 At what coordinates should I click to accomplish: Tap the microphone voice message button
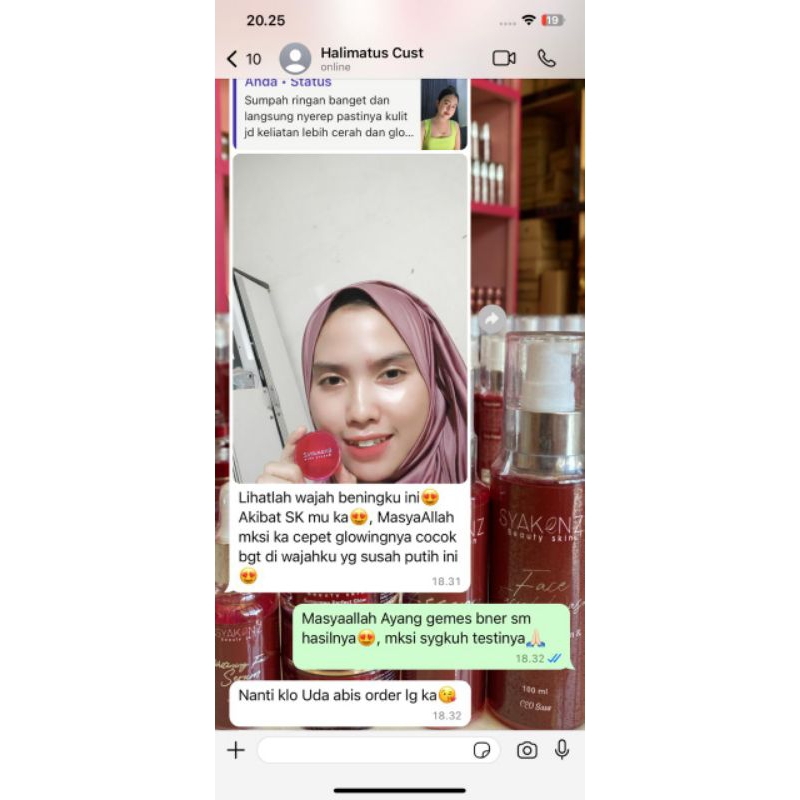[562, 749]
